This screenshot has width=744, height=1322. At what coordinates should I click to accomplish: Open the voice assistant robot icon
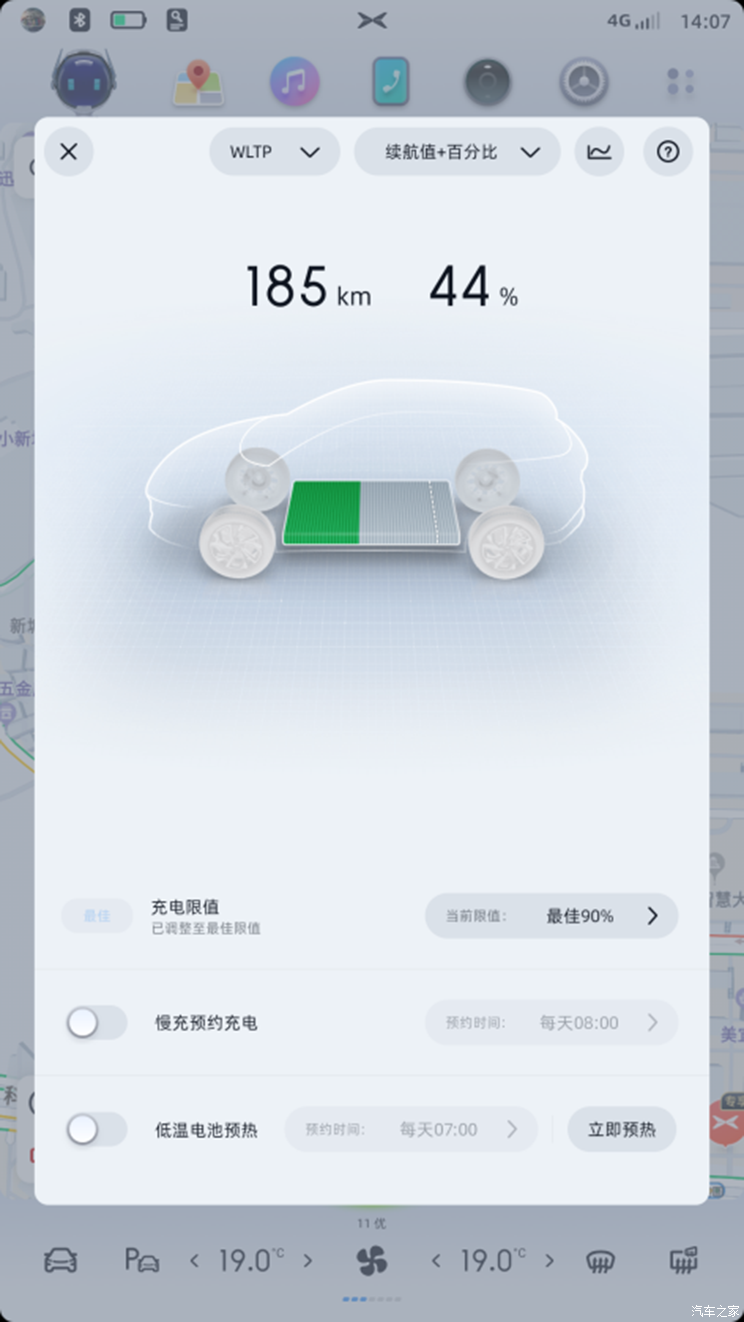(x=84, y=82)
